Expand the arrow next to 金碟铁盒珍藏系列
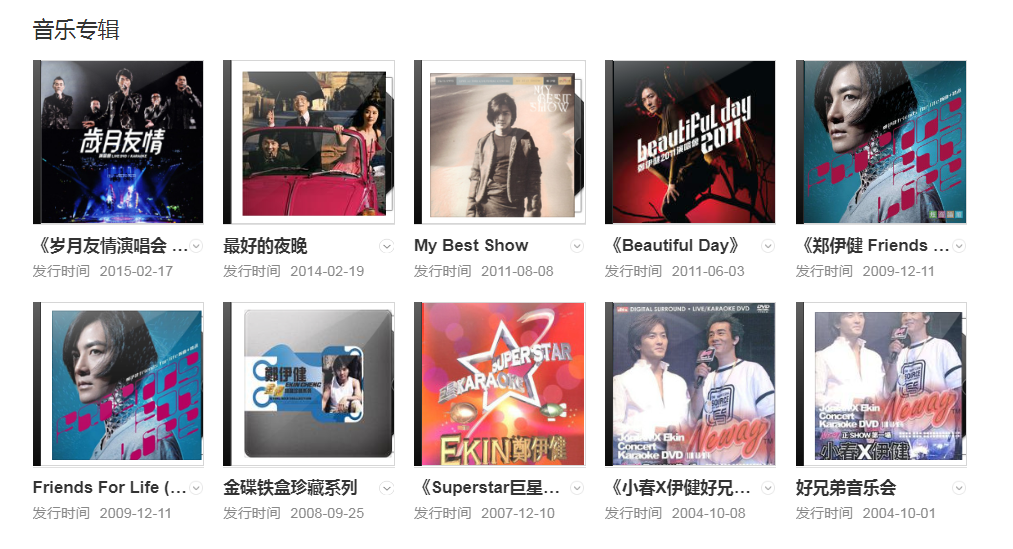 click(x=386, y=488)
